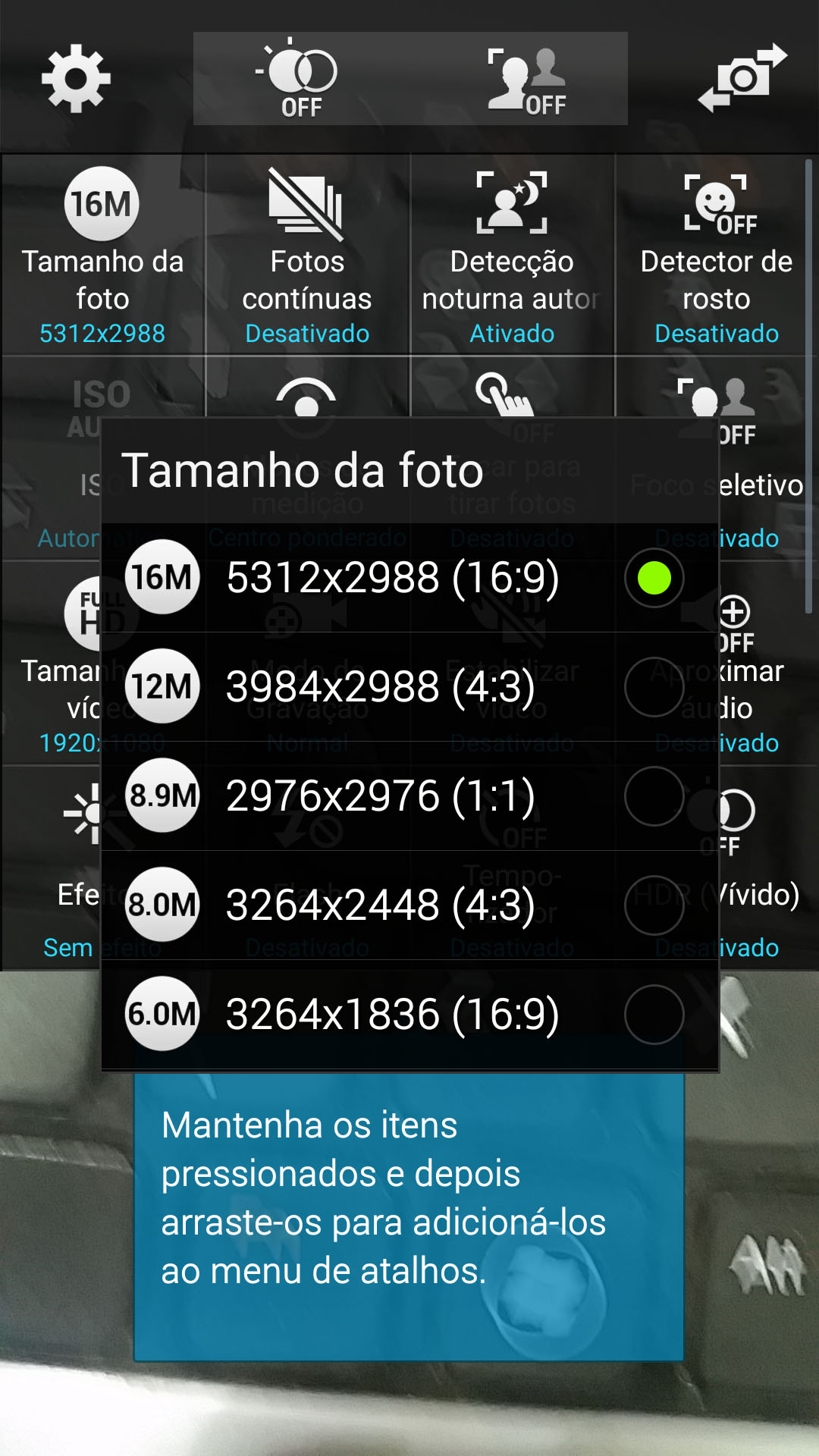Switch between front and rear camera
819x1456 pixels.
click(742, 78)
